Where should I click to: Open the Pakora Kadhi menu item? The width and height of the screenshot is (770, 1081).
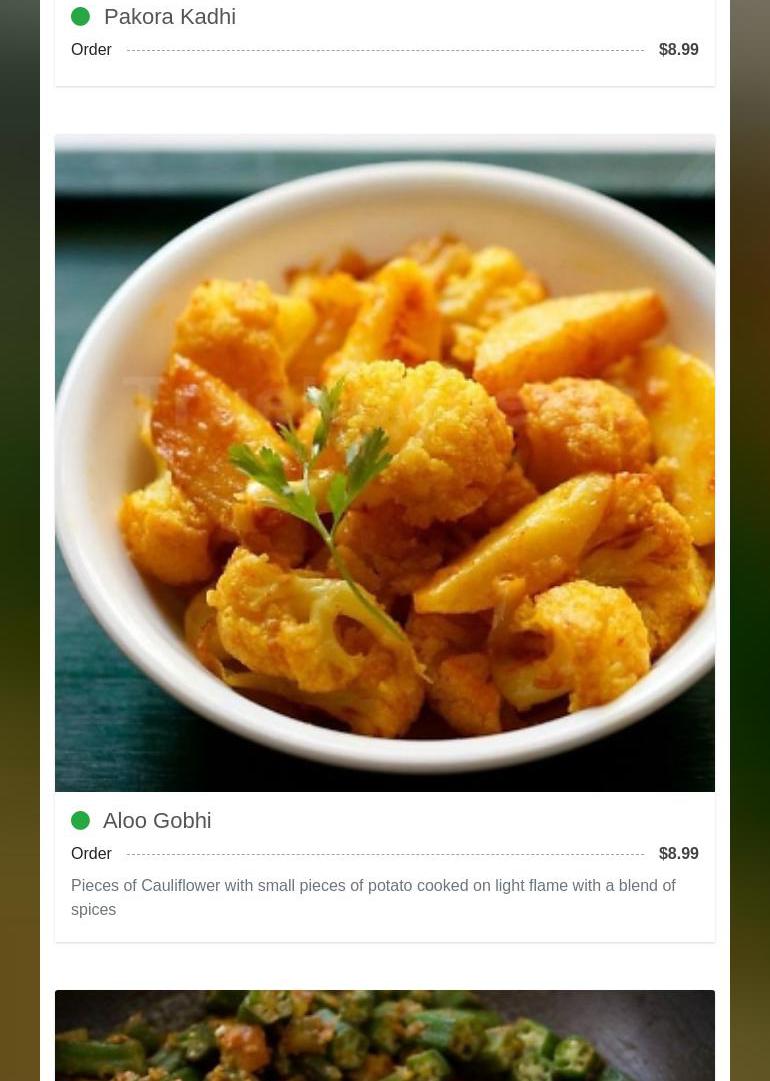(x=170, y=17)
